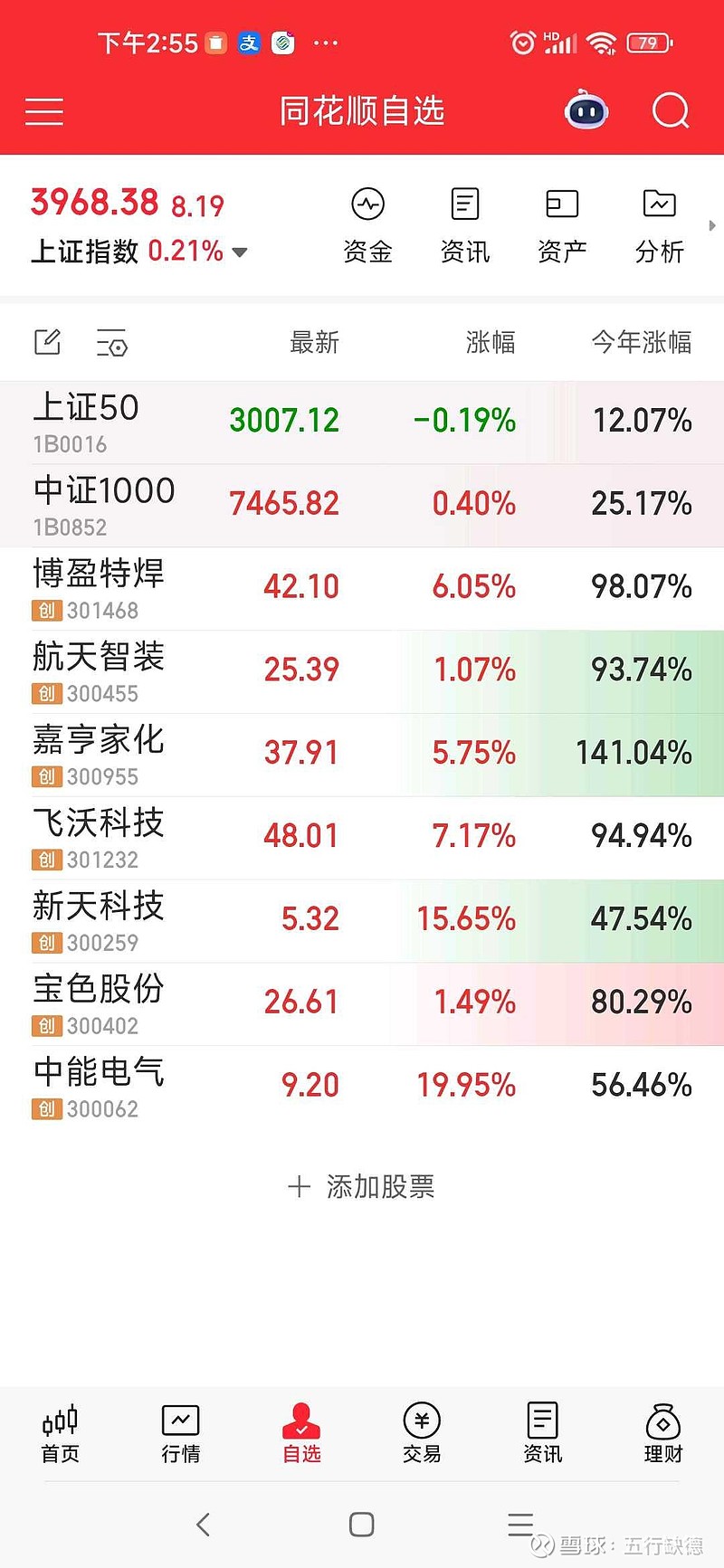This screenshot has width=724, height=1568.
Task: Launch the AI assistant robot icon
Action: (585, 110)
